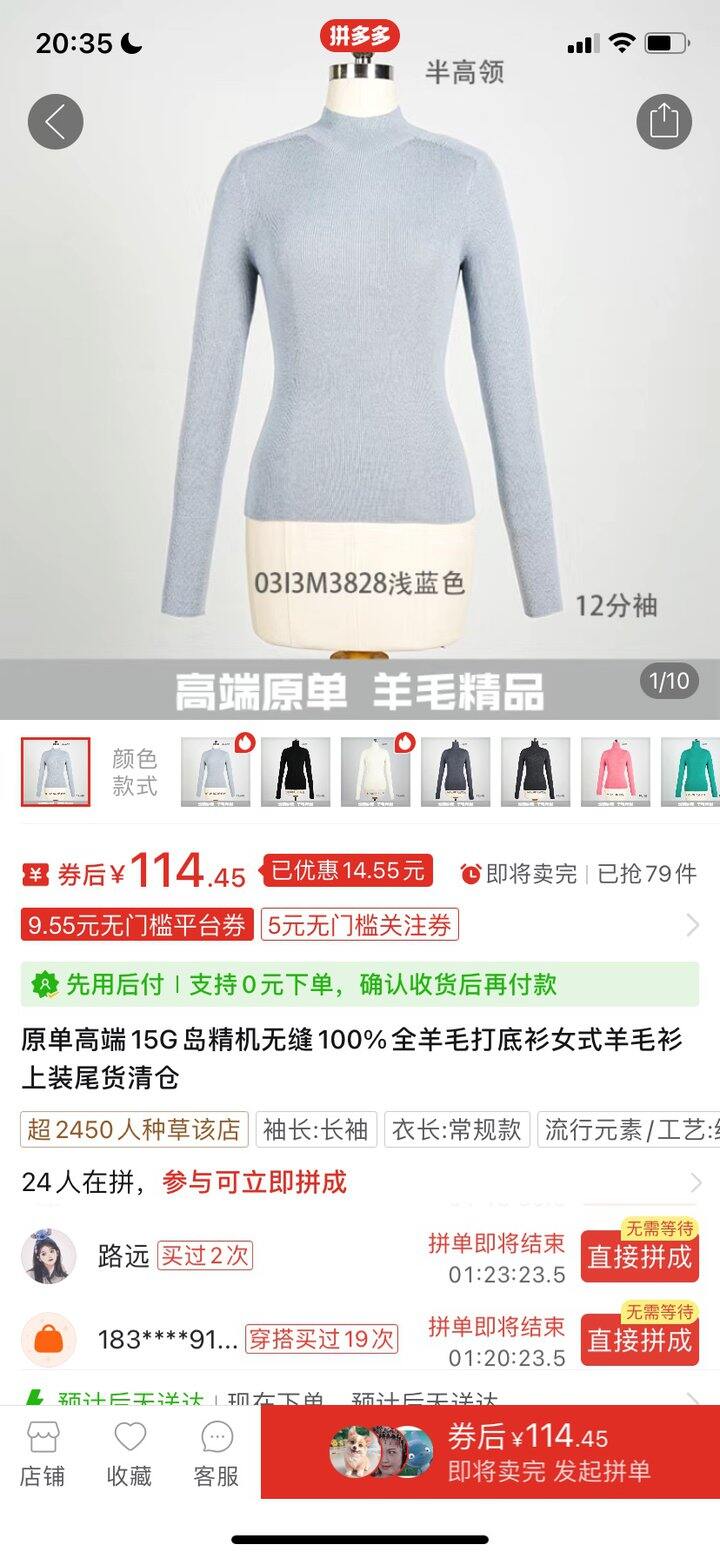
Task: Join 路远's group with 直接拼成
Action: point(639,1257)
